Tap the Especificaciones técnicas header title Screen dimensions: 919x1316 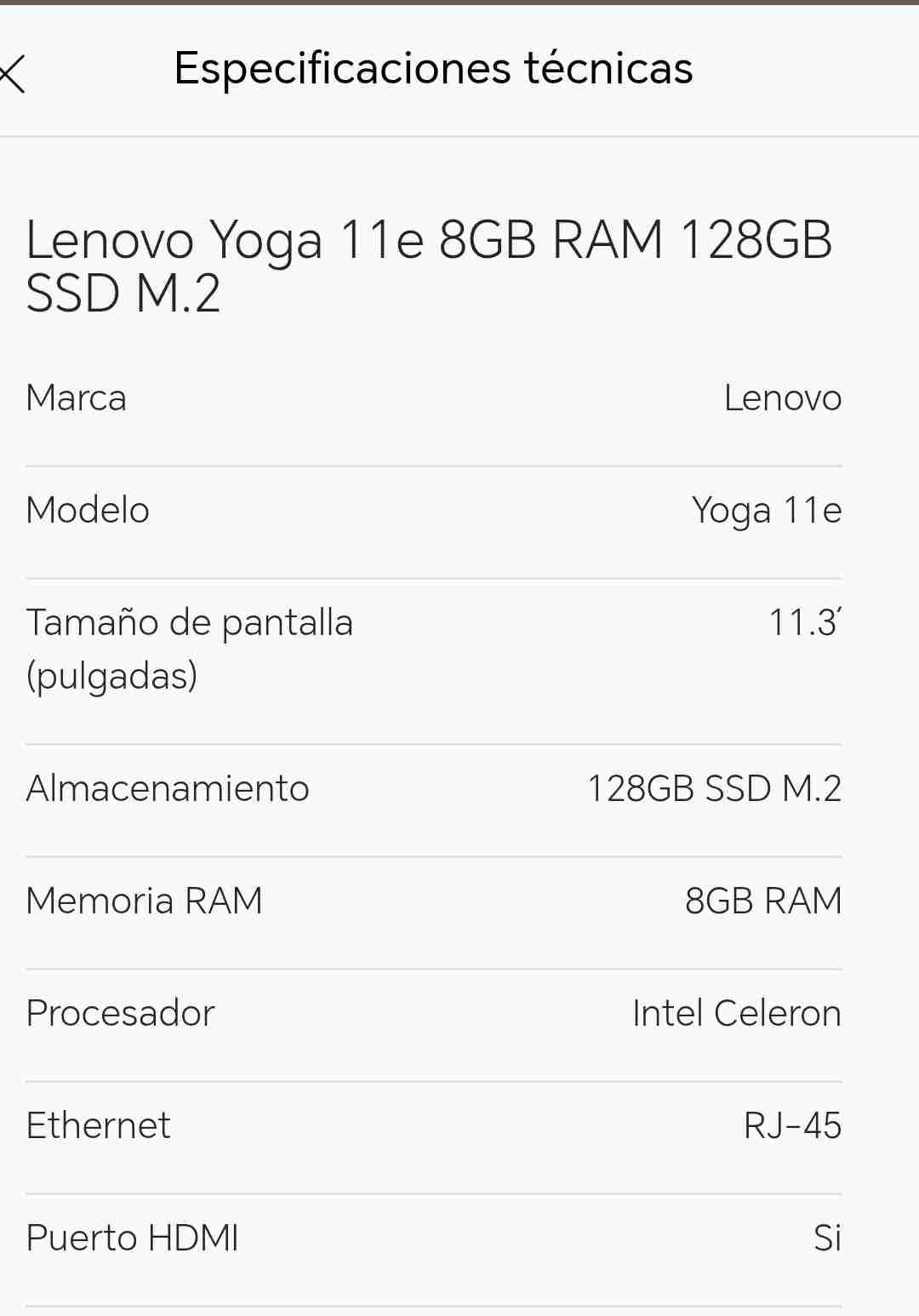433,70
